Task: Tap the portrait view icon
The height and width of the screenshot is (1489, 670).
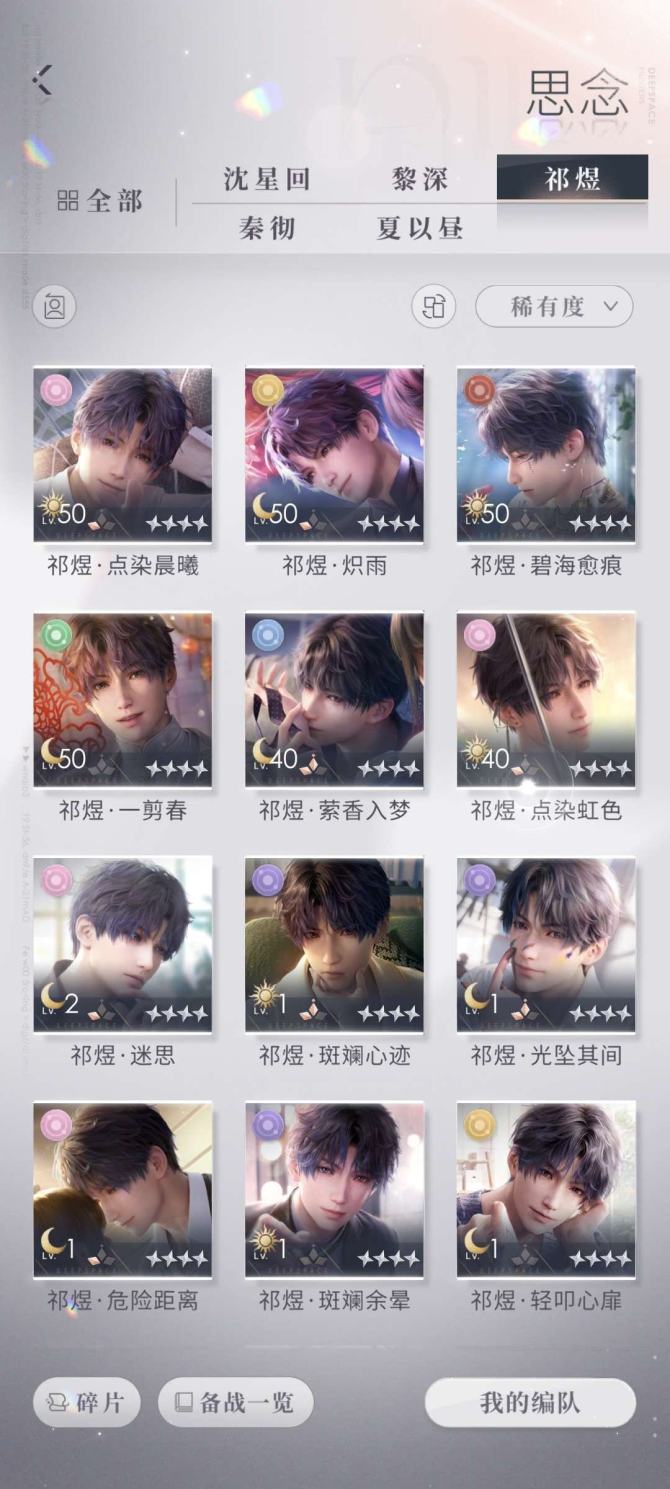Action: (54, 307)
